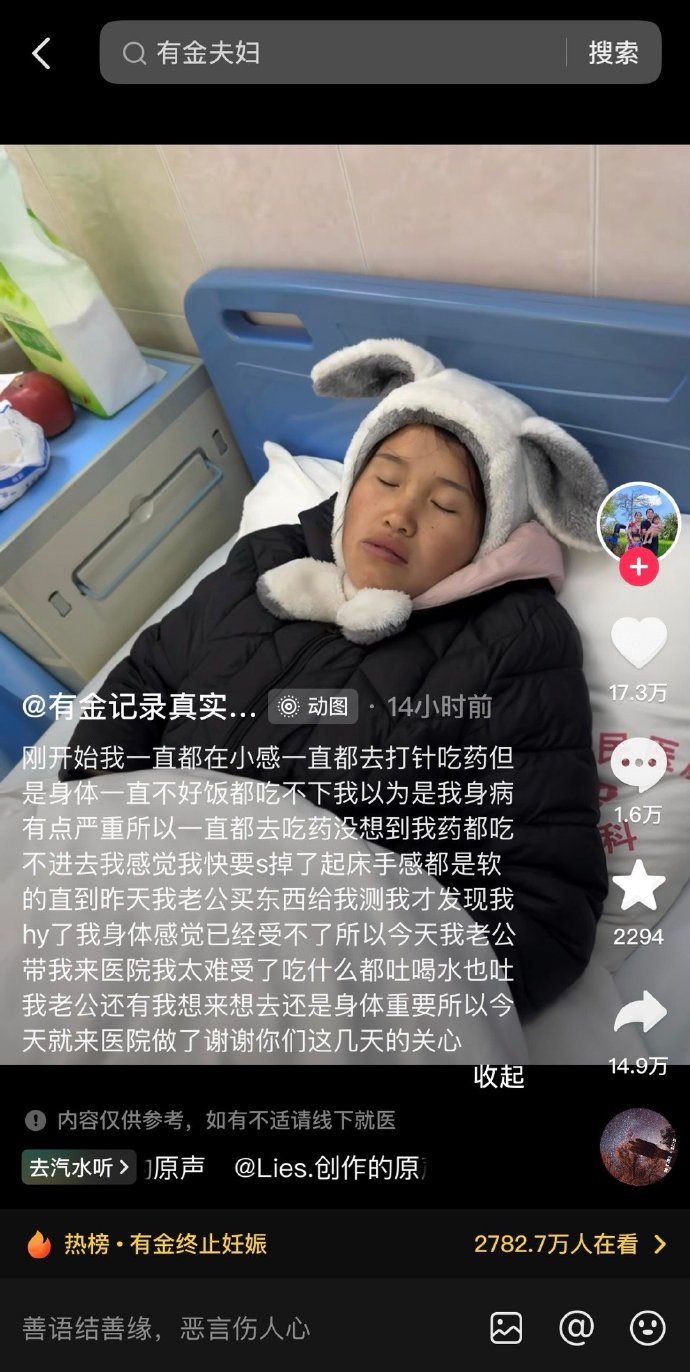
Task: Open the rotating music disc
Action: click(638, 1147)
